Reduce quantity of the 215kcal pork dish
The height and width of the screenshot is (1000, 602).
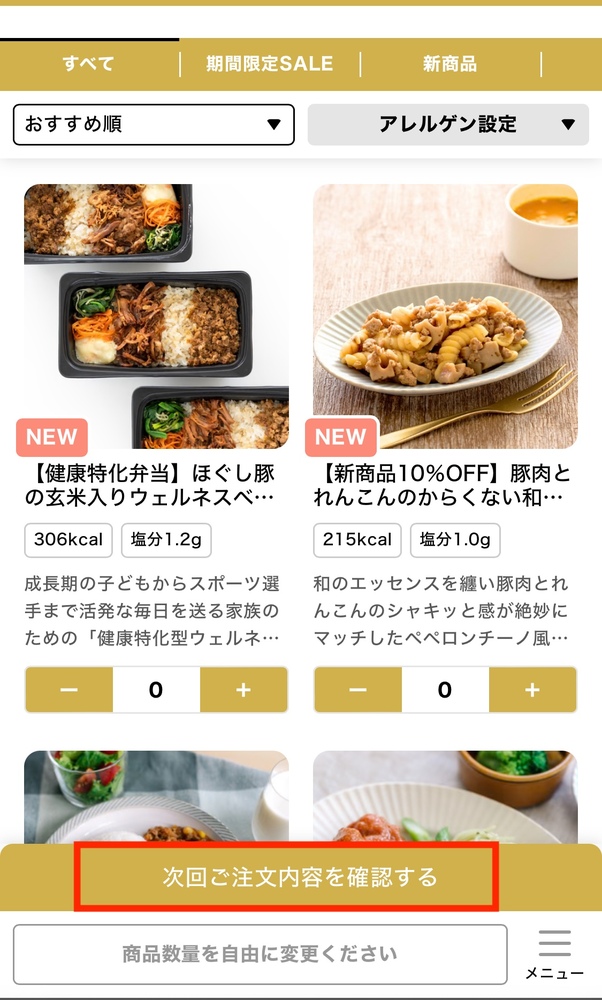[x=358, y=690]
